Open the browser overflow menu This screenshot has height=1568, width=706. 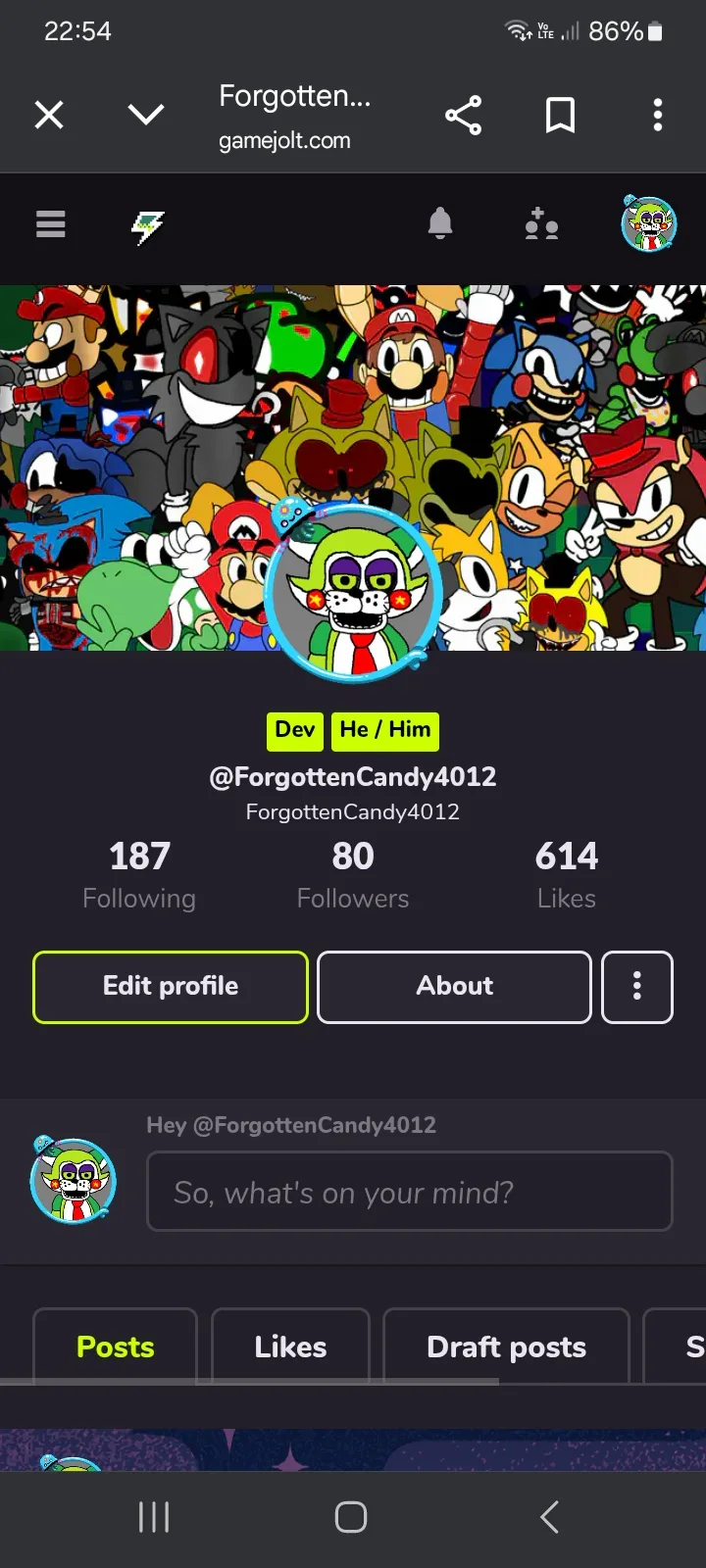click(x=658, y=116)
